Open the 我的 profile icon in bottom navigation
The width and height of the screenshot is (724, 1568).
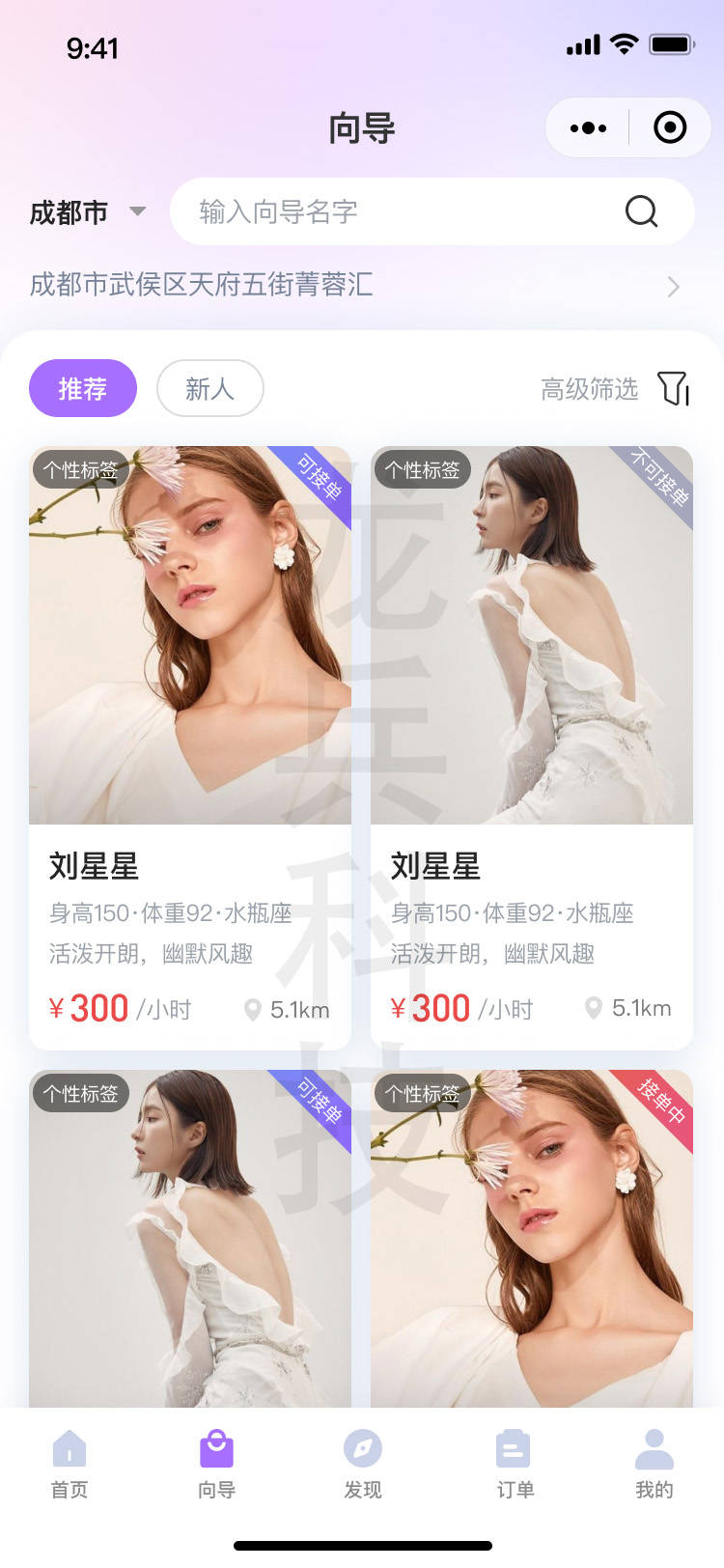point(654,1449)
